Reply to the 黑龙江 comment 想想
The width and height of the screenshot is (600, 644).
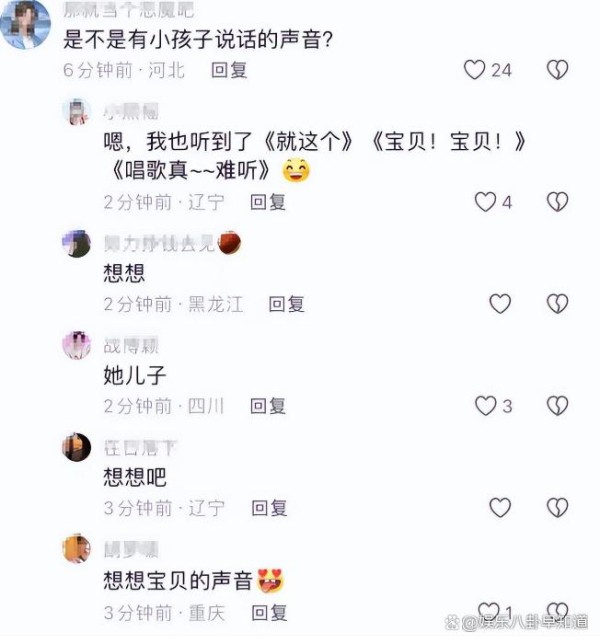[287, 304]
